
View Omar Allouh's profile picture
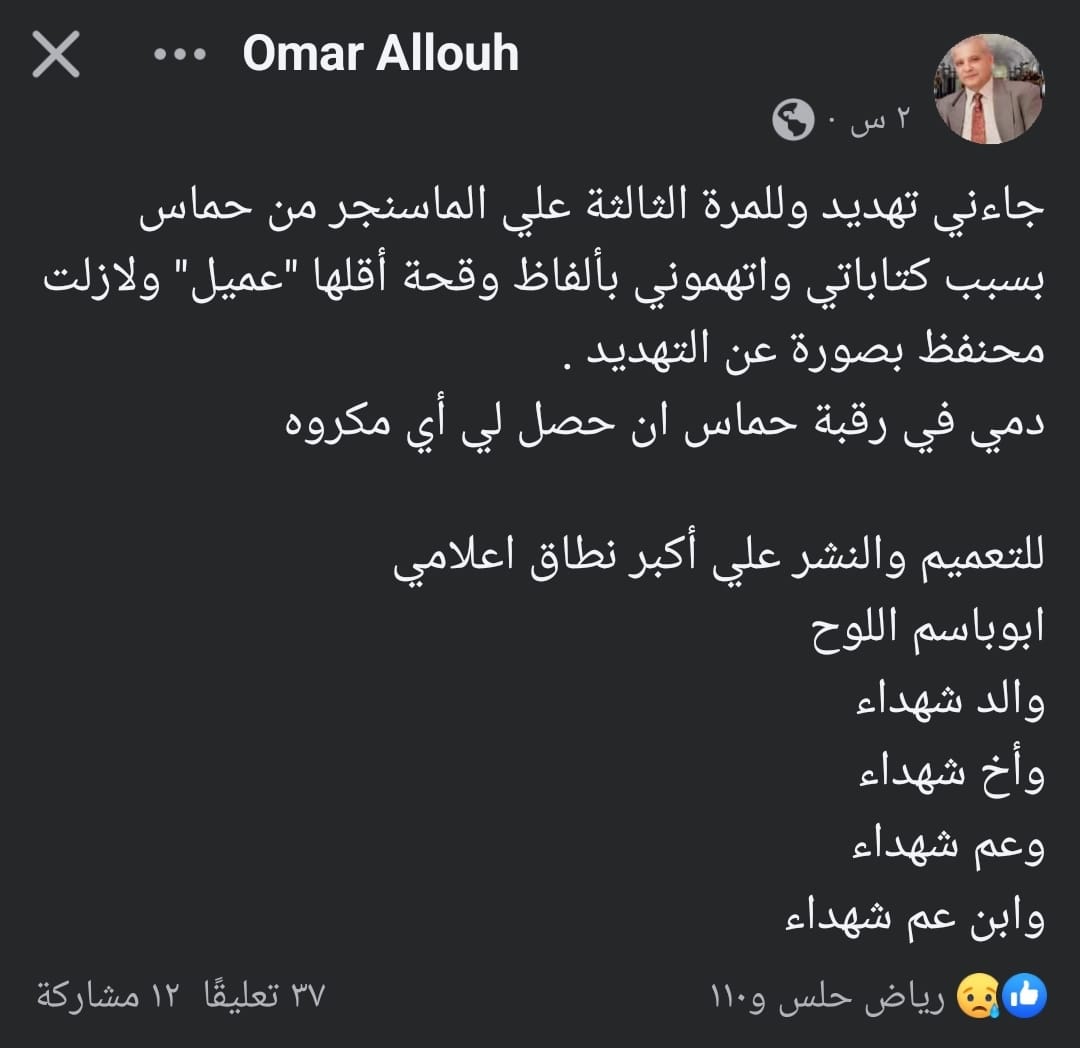988,89
